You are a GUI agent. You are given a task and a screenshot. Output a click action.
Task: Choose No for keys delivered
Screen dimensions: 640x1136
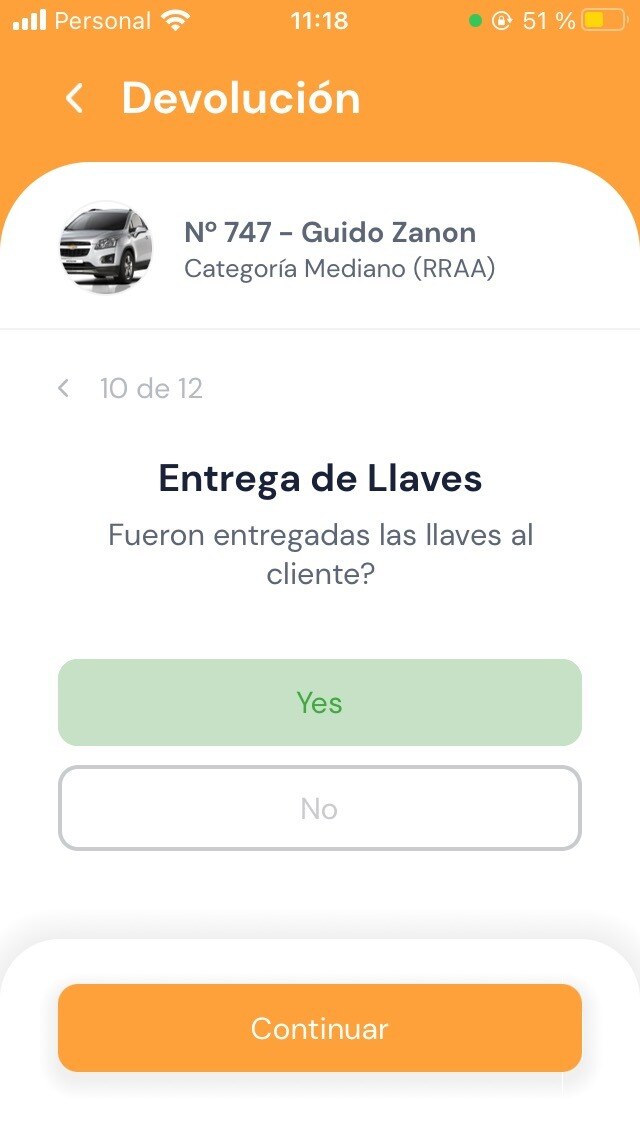coord(320,808)
